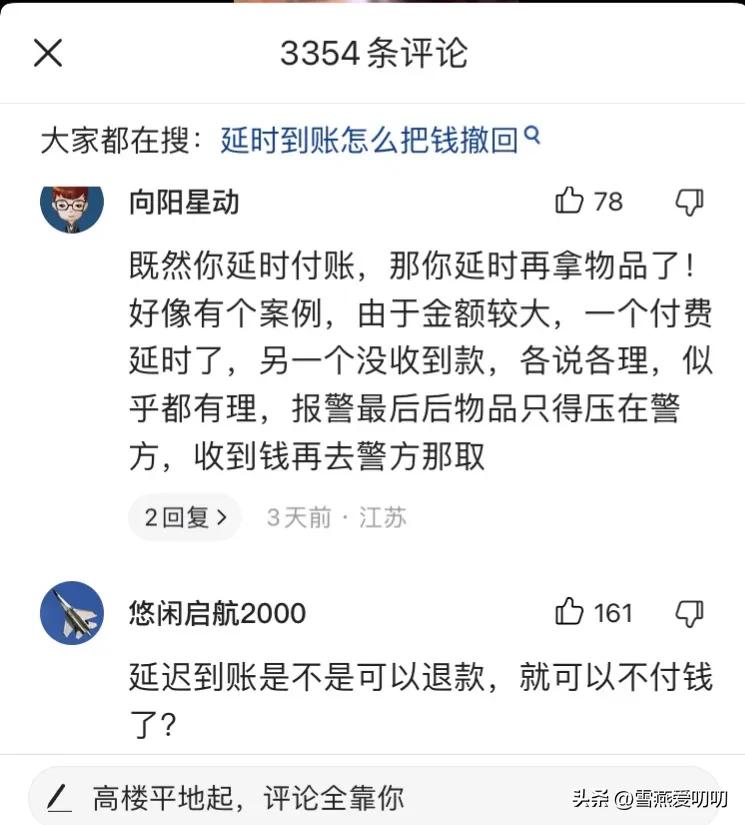Click the 3354条评论 title header
The image size is (745, 825).
pyautogui.click(x=372, y=53)
